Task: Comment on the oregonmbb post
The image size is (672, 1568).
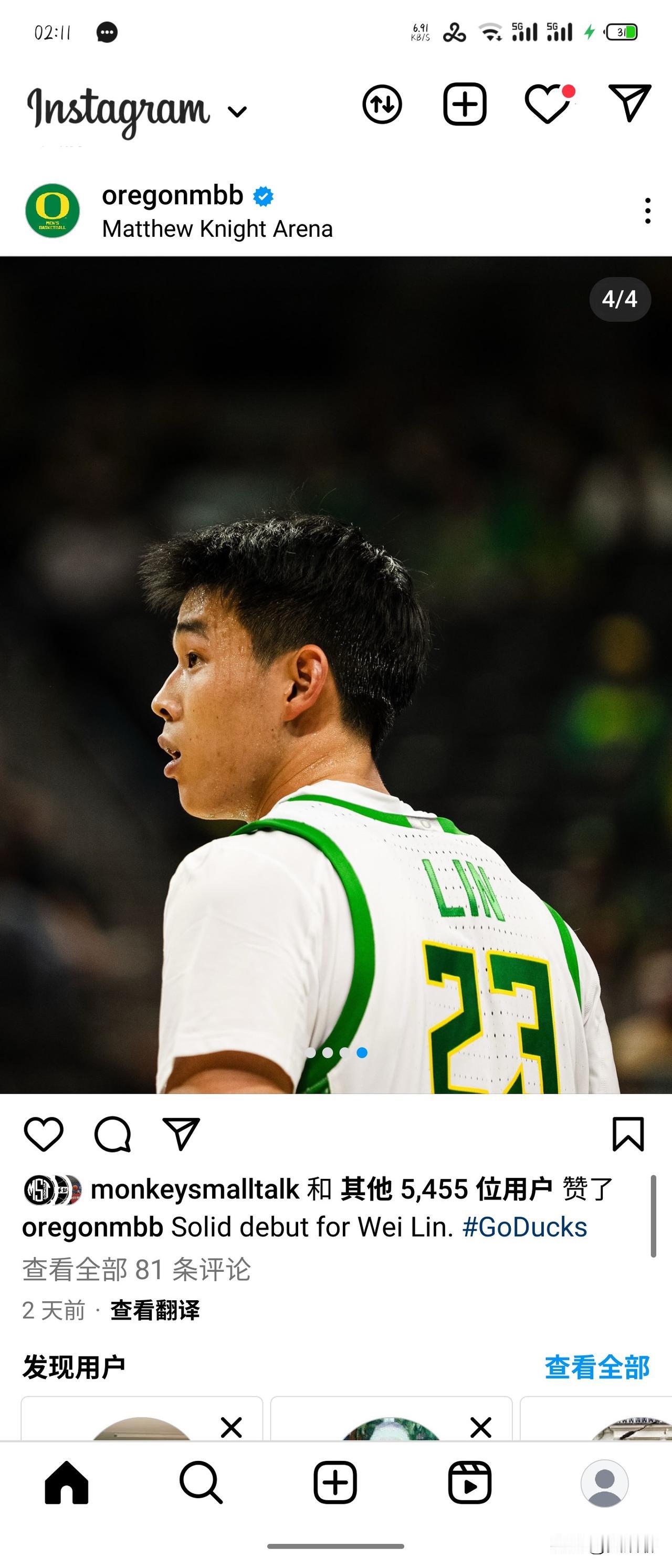Action: tap(112, 1134)
